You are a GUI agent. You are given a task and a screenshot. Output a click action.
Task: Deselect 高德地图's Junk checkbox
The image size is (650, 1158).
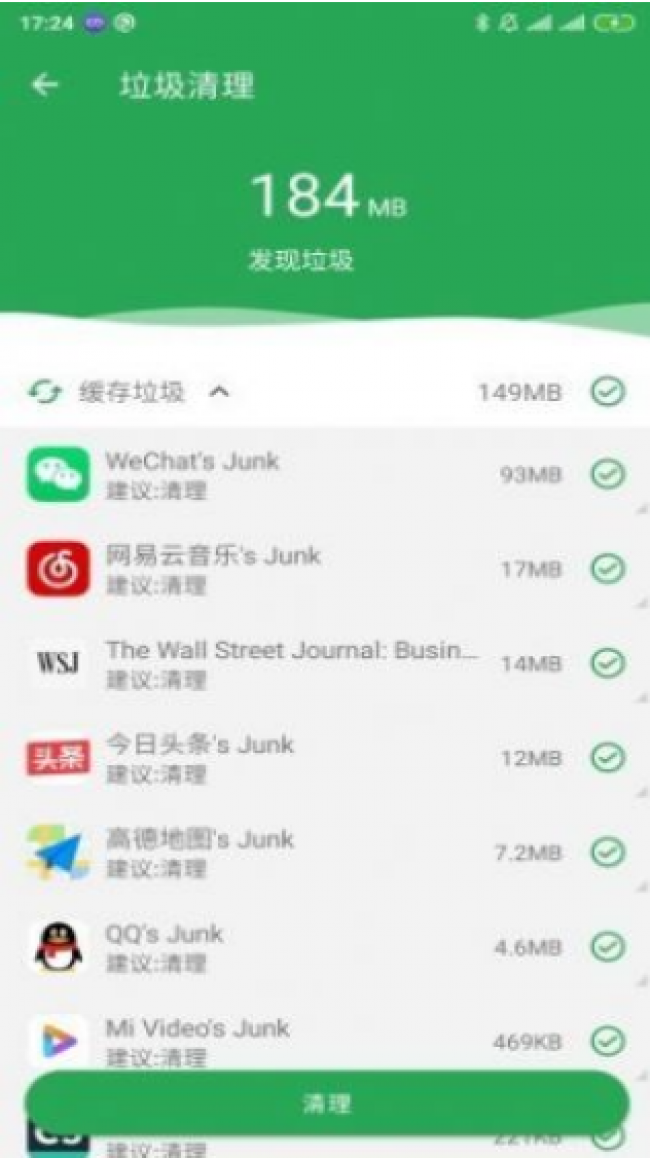[609, 852]
